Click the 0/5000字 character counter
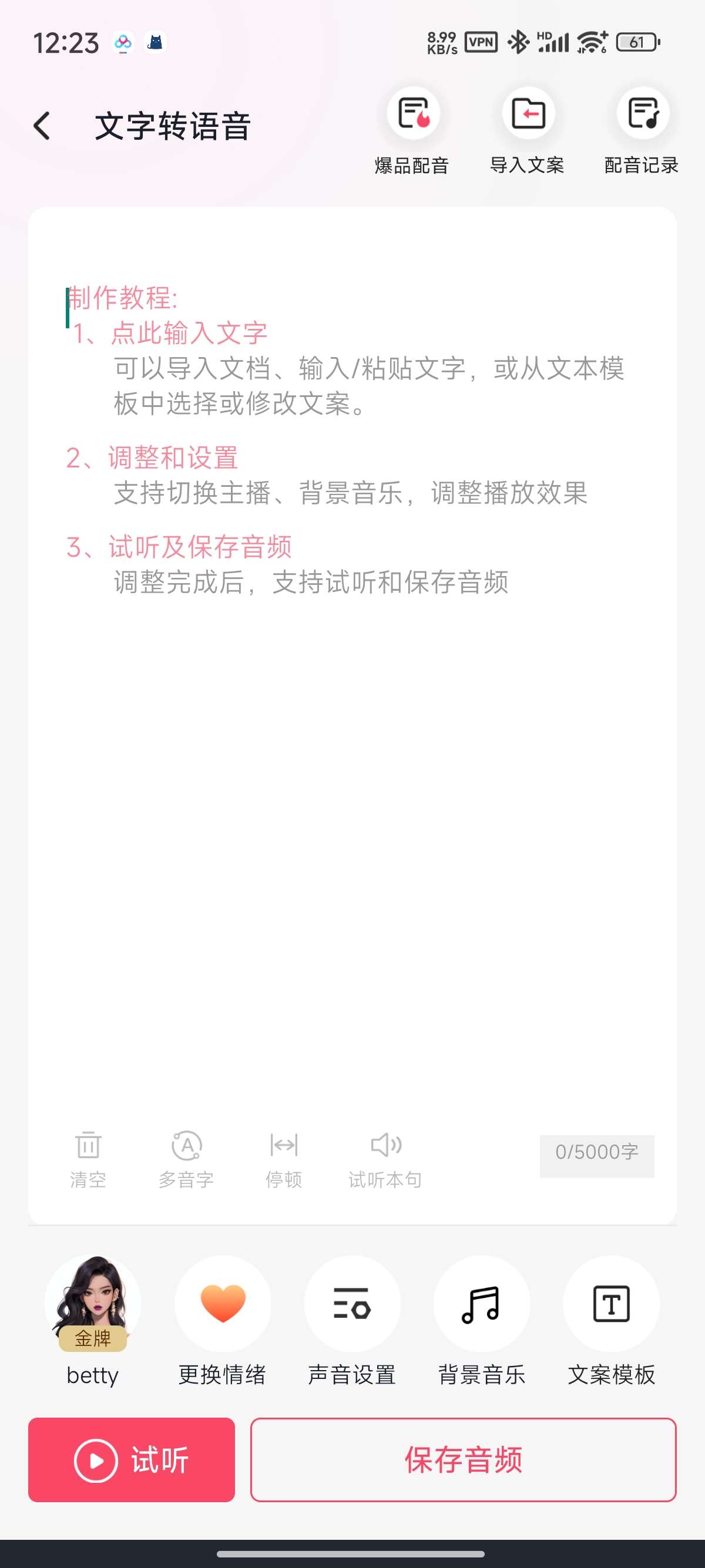The height and width of the screenshot is (1568, 705). click(597, 1155)
